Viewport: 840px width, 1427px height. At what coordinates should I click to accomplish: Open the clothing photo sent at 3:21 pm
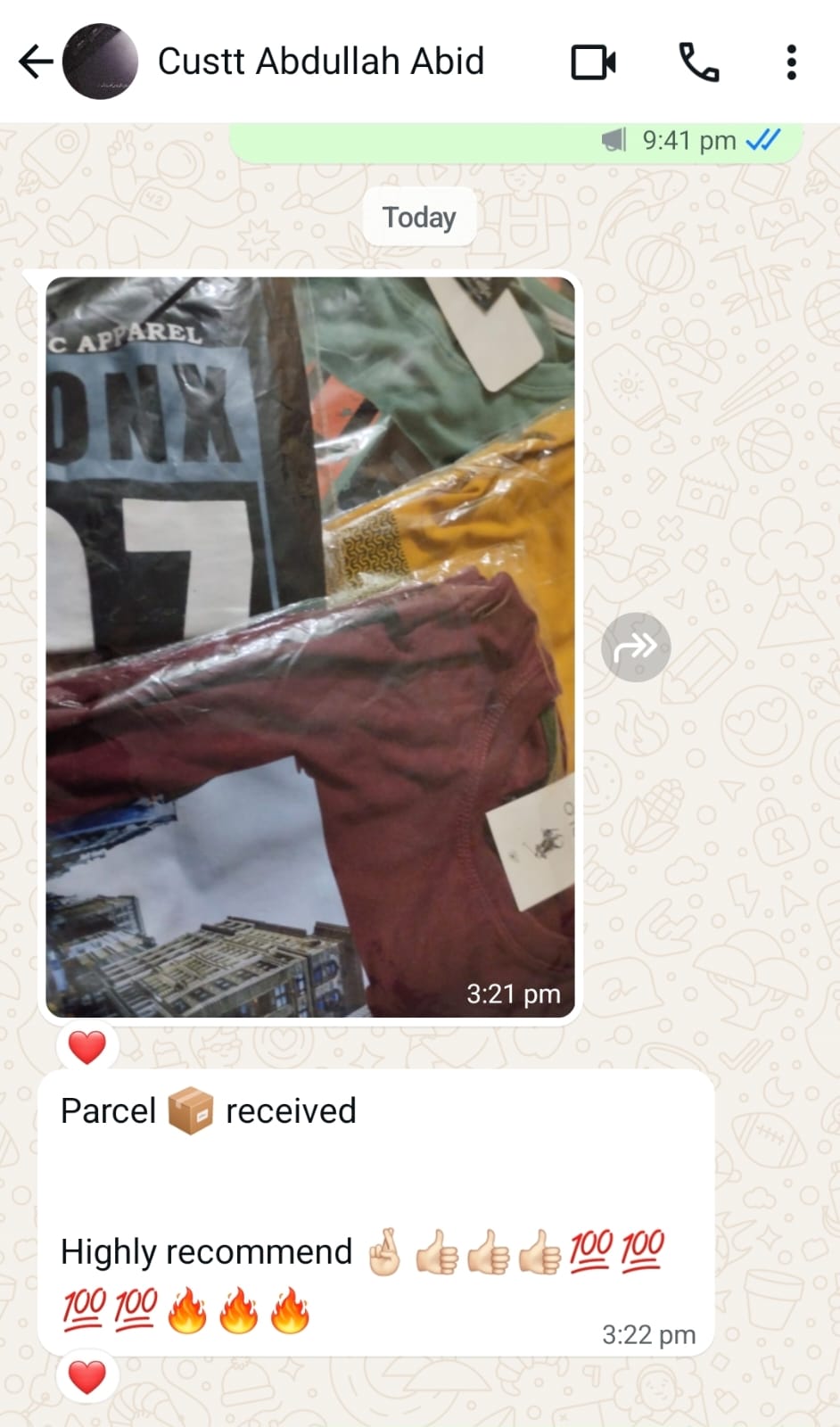click(x=310, y=647)
